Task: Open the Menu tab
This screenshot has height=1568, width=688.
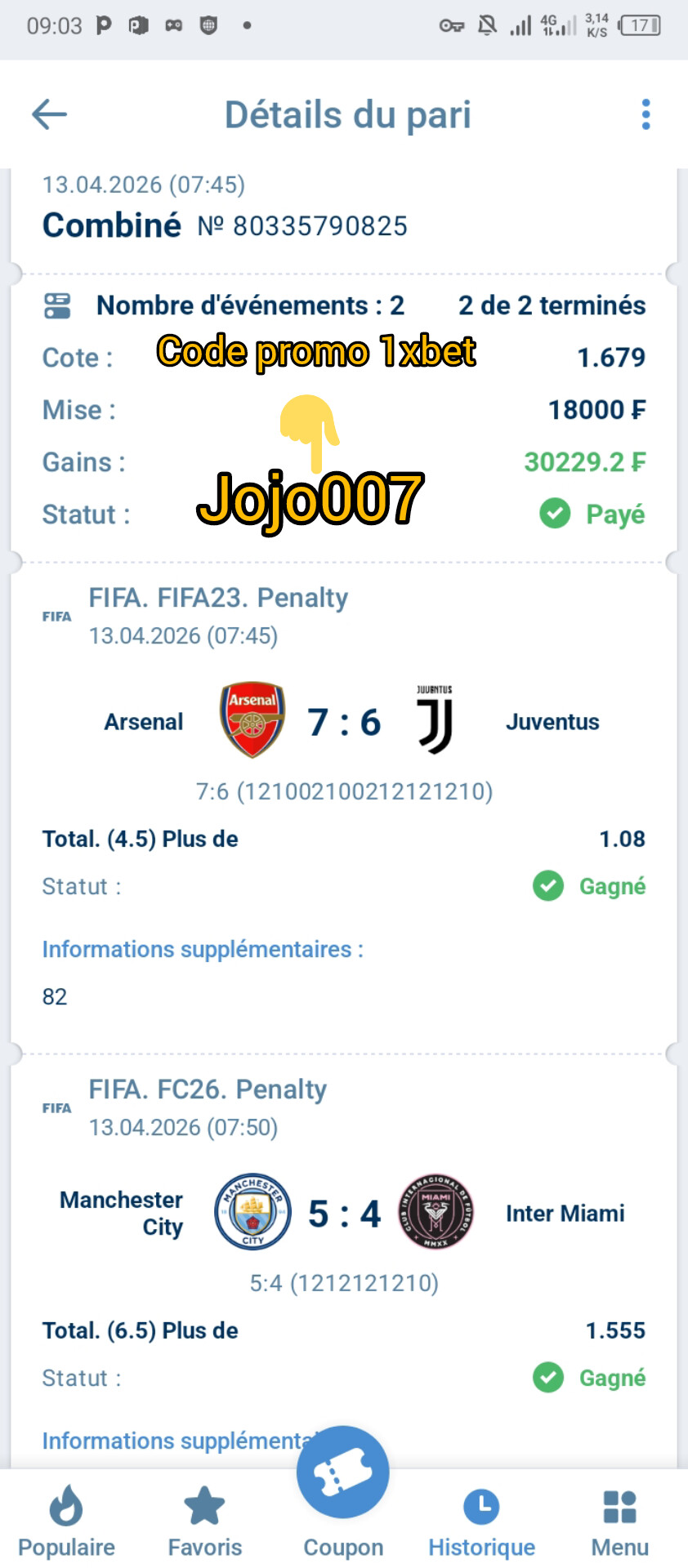Action: coord(619,1521)
